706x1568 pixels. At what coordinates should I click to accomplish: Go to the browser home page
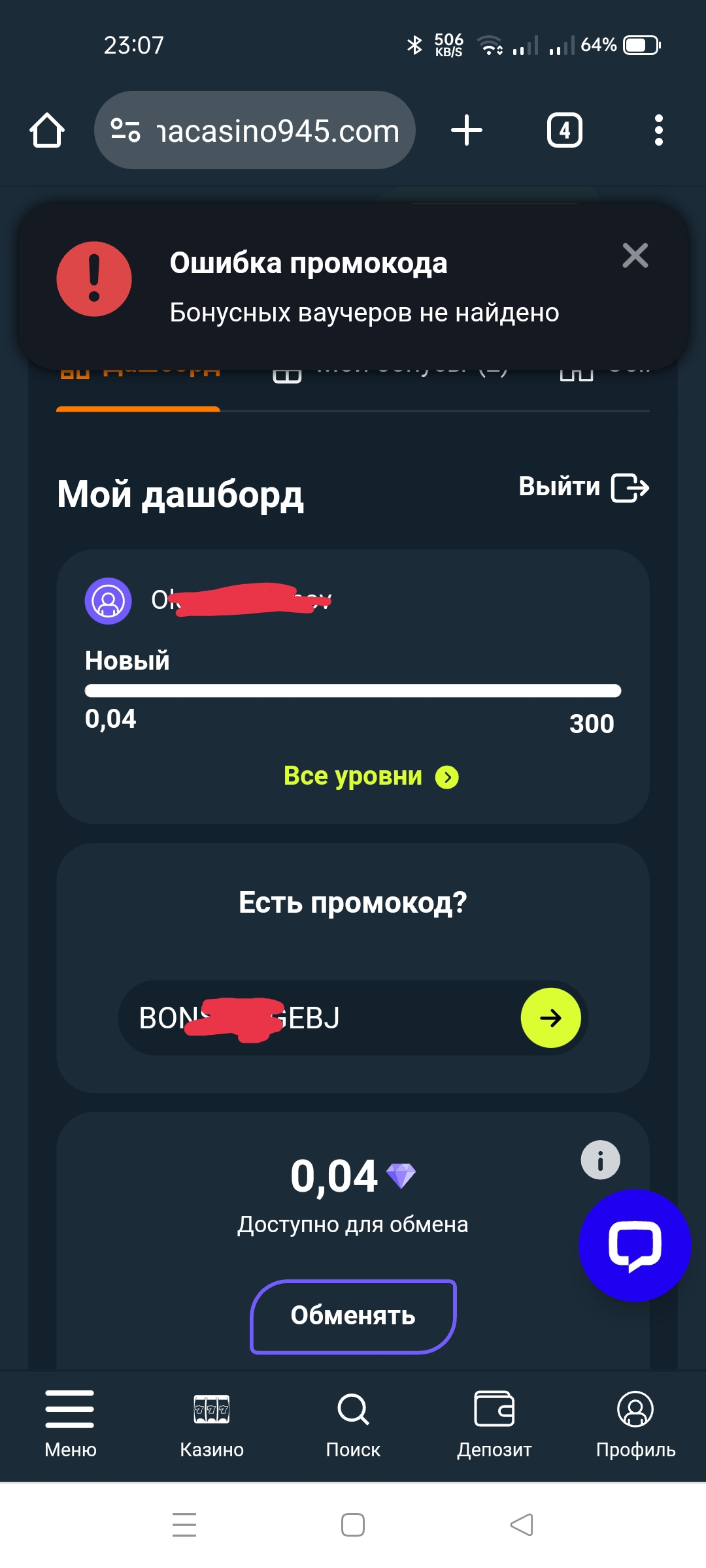pyautogui.click(x=47, y=131)
